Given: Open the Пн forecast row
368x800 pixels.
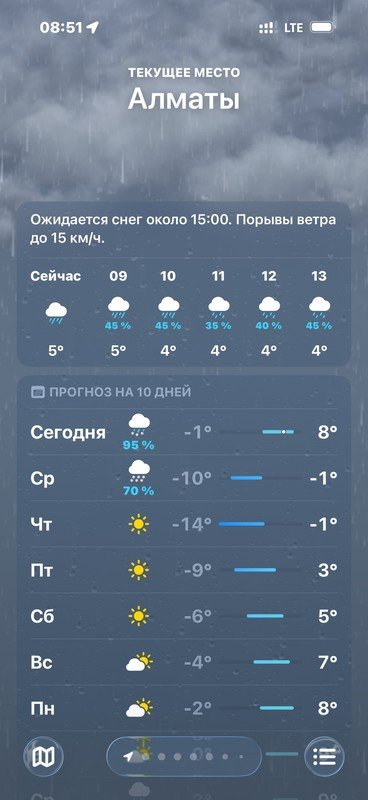Looking at the screenshot, I should click(184, 708).
